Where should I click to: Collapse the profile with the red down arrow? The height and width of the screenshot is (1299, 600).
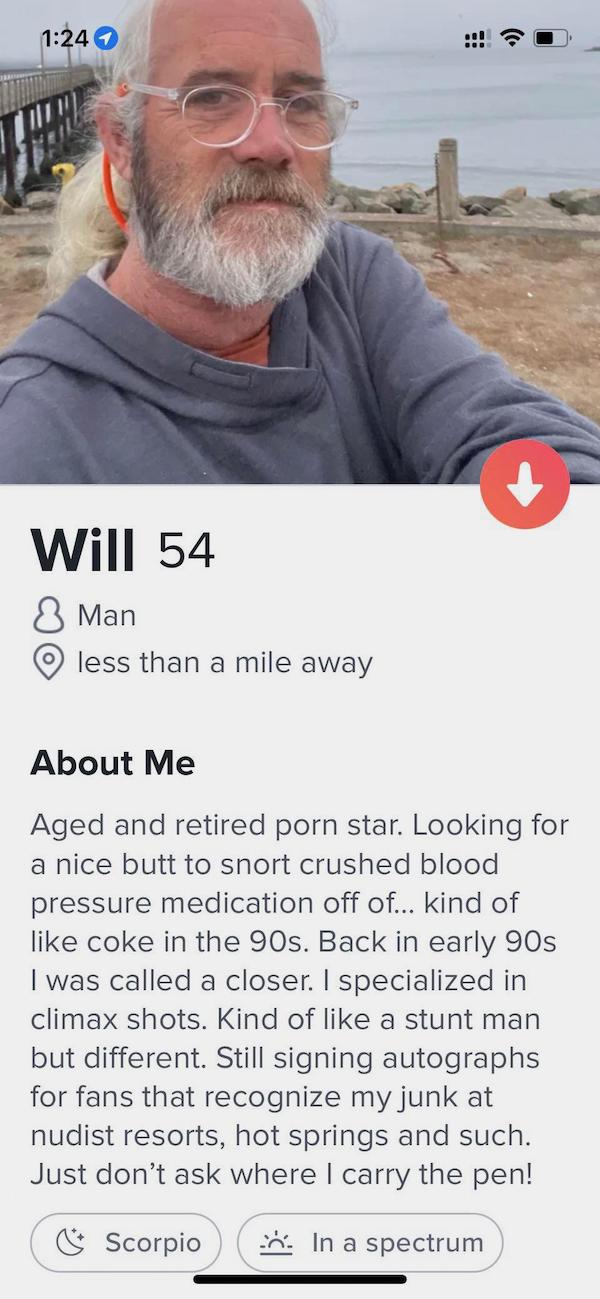click(x=524, y=485)
